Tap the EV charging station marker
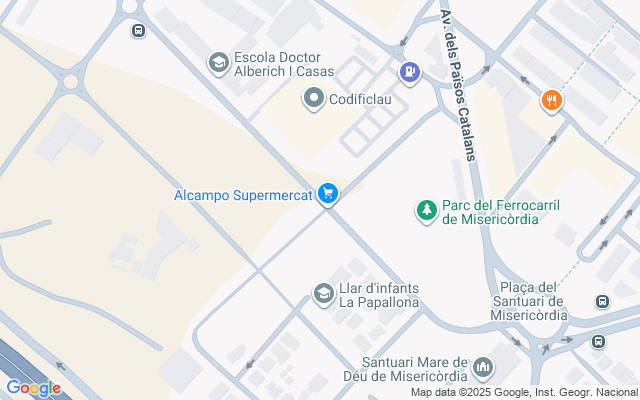Image resolution: width=640 pixels, height=400 pixels. [x=409, y=72]
